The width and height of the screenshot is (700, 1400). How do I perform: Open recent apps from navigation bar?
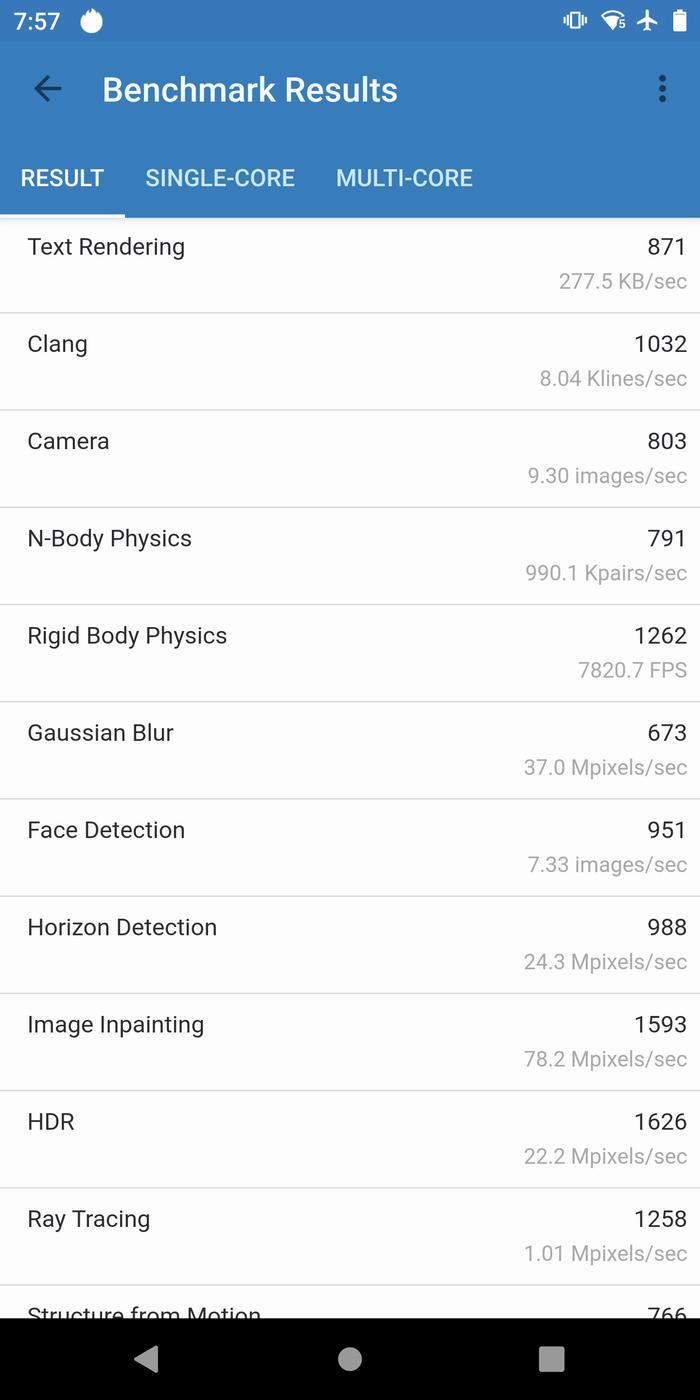[x=551, y=1358]
